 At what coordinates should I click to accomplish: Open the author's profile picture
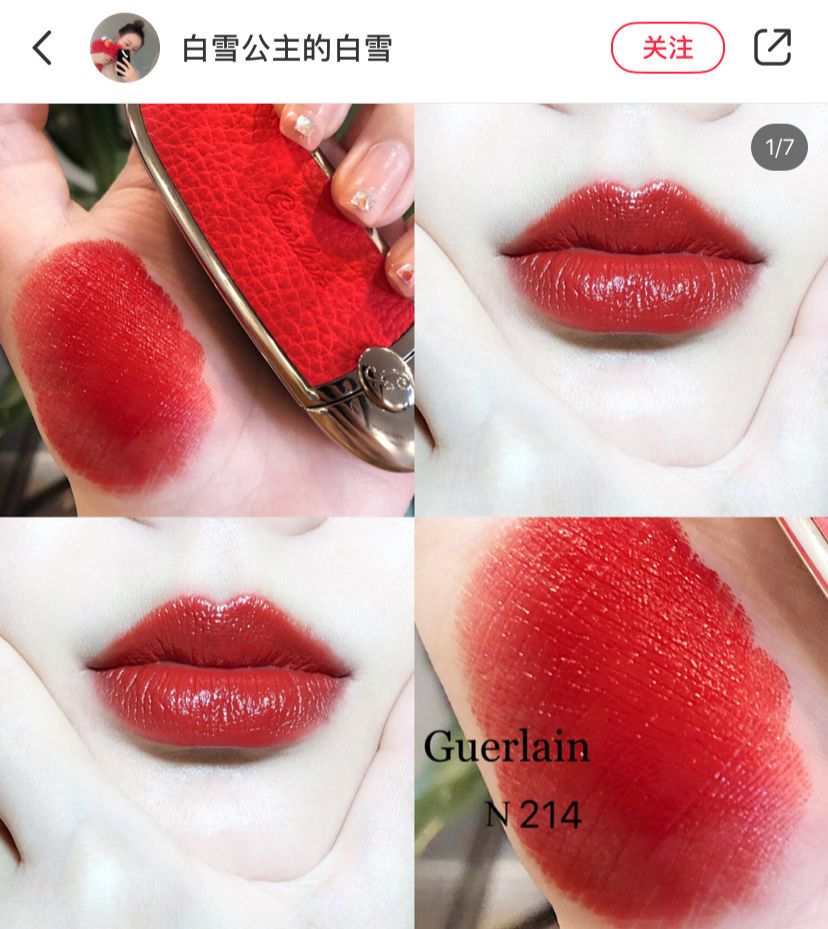pos(125,48)
